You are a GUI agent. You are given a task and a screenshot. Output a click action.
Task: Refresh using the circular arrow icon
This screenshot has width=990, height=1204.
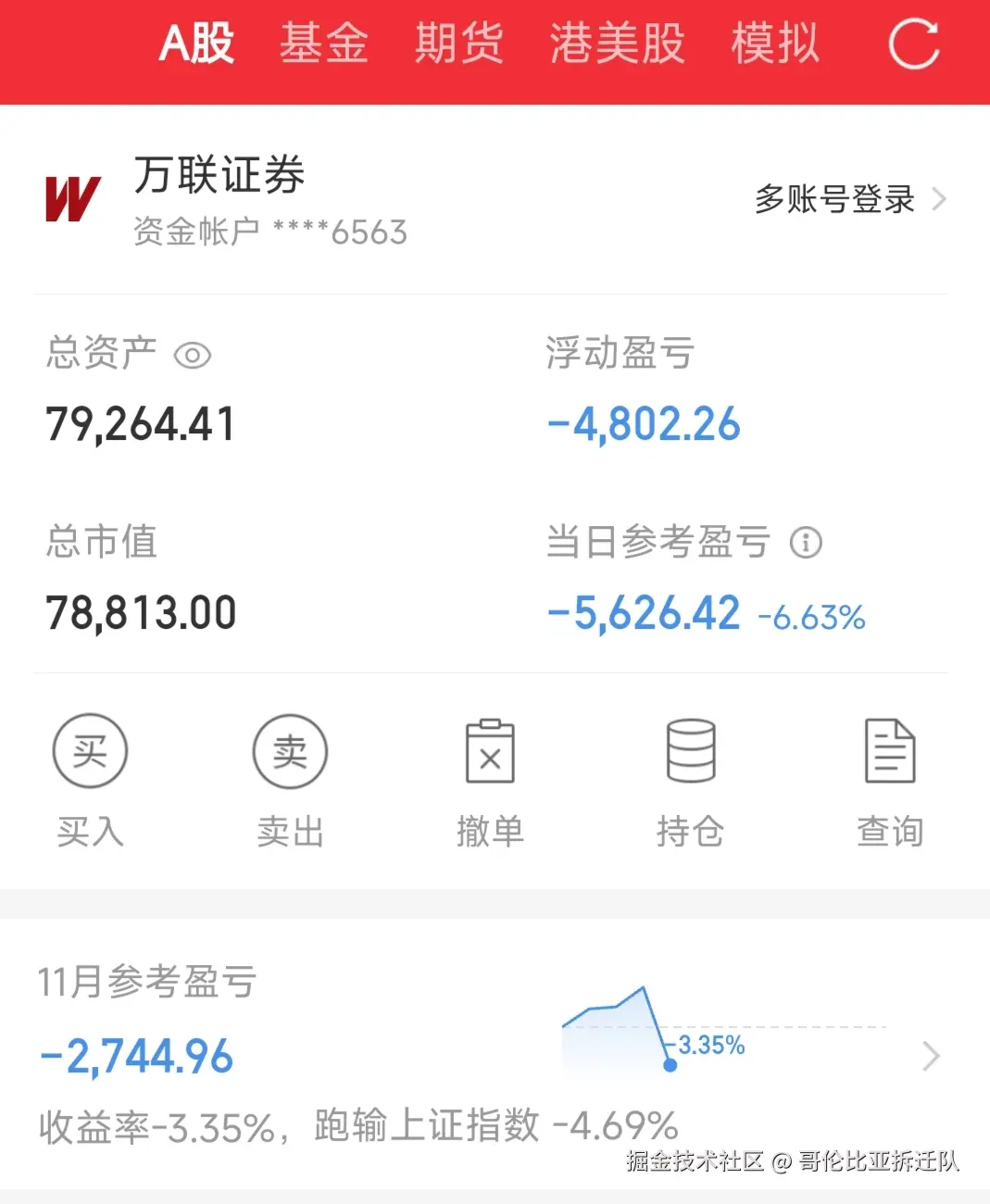[913, 45]
